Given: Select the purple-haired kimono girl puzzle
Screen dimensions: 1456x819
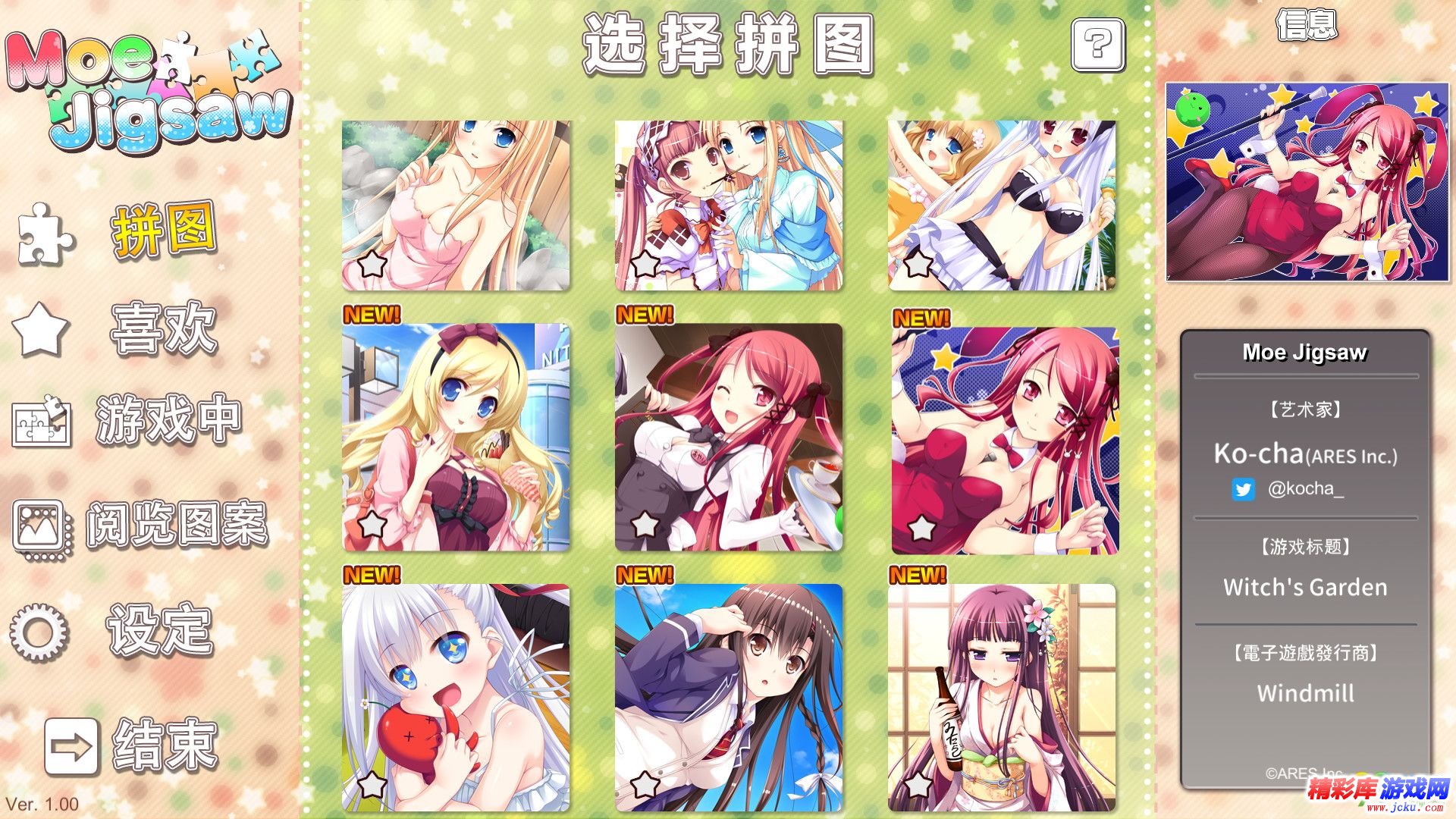Looking at the screenshot, I should [1001, 698].
